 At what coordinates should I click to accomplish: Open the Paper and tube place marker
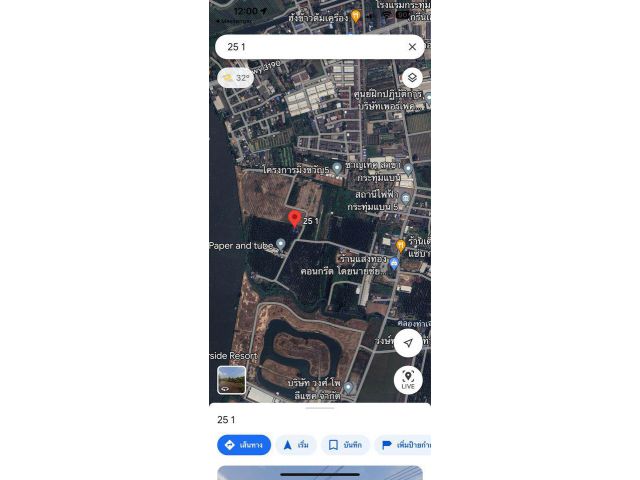coord(281,245)
